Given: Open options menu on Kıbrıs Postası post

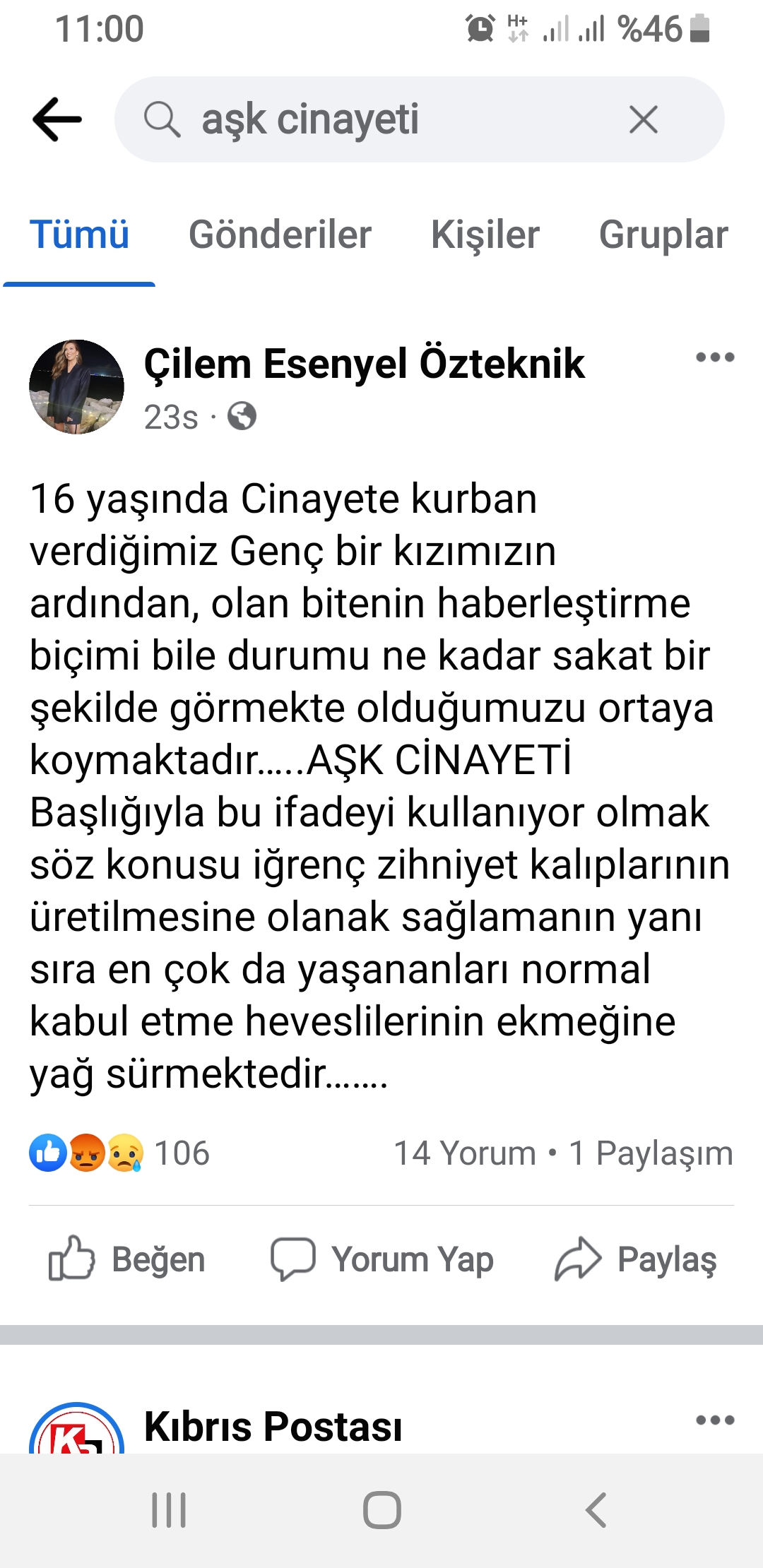Looking at the screenshot, I should tap(714, 1420).
